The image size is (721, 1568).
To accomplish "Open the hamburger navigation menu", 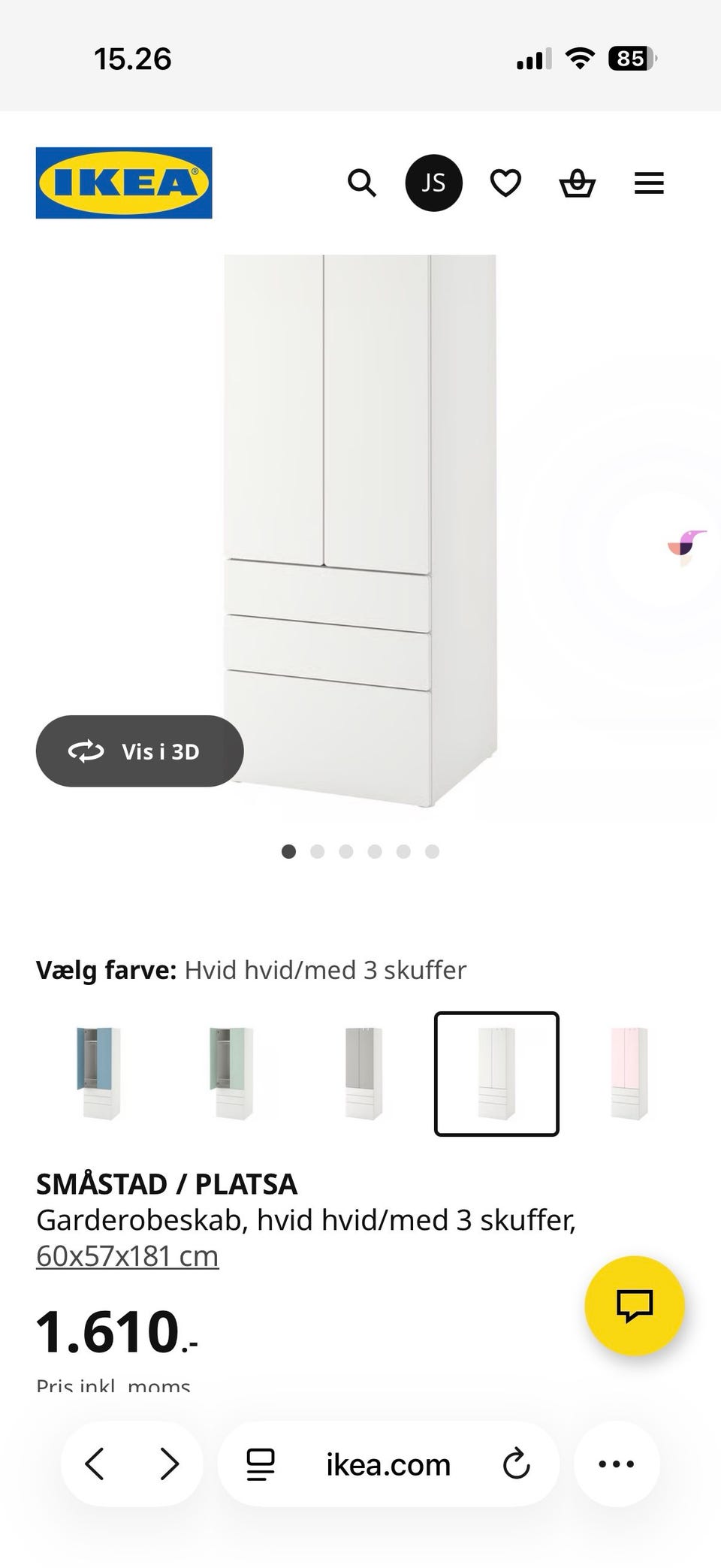I will click(649, 183).
